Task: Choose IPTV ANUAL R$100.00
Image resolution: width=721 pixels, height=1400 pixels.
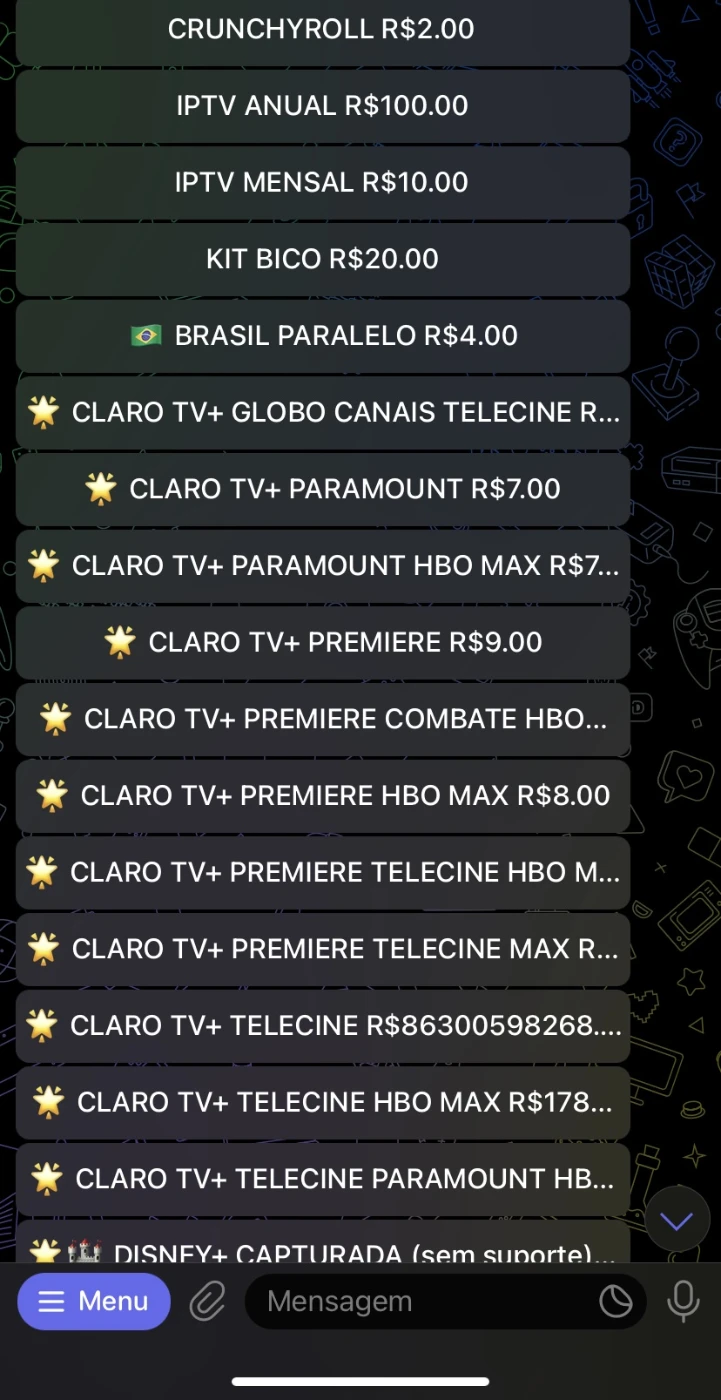Action: point(322,105)
